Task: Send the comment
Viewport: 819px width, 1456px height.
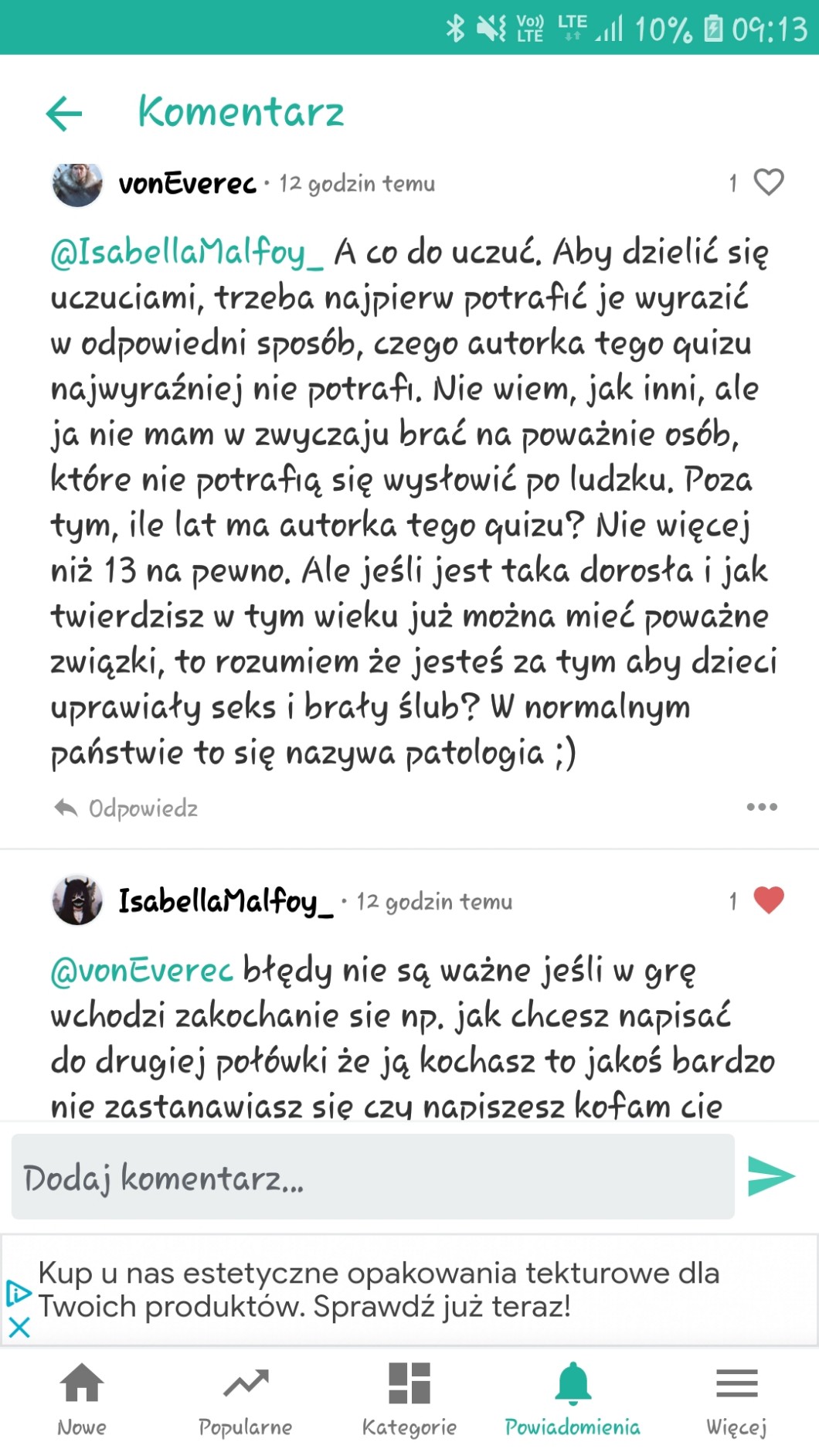Action: pyautogui.click(x=771, y=1176)
